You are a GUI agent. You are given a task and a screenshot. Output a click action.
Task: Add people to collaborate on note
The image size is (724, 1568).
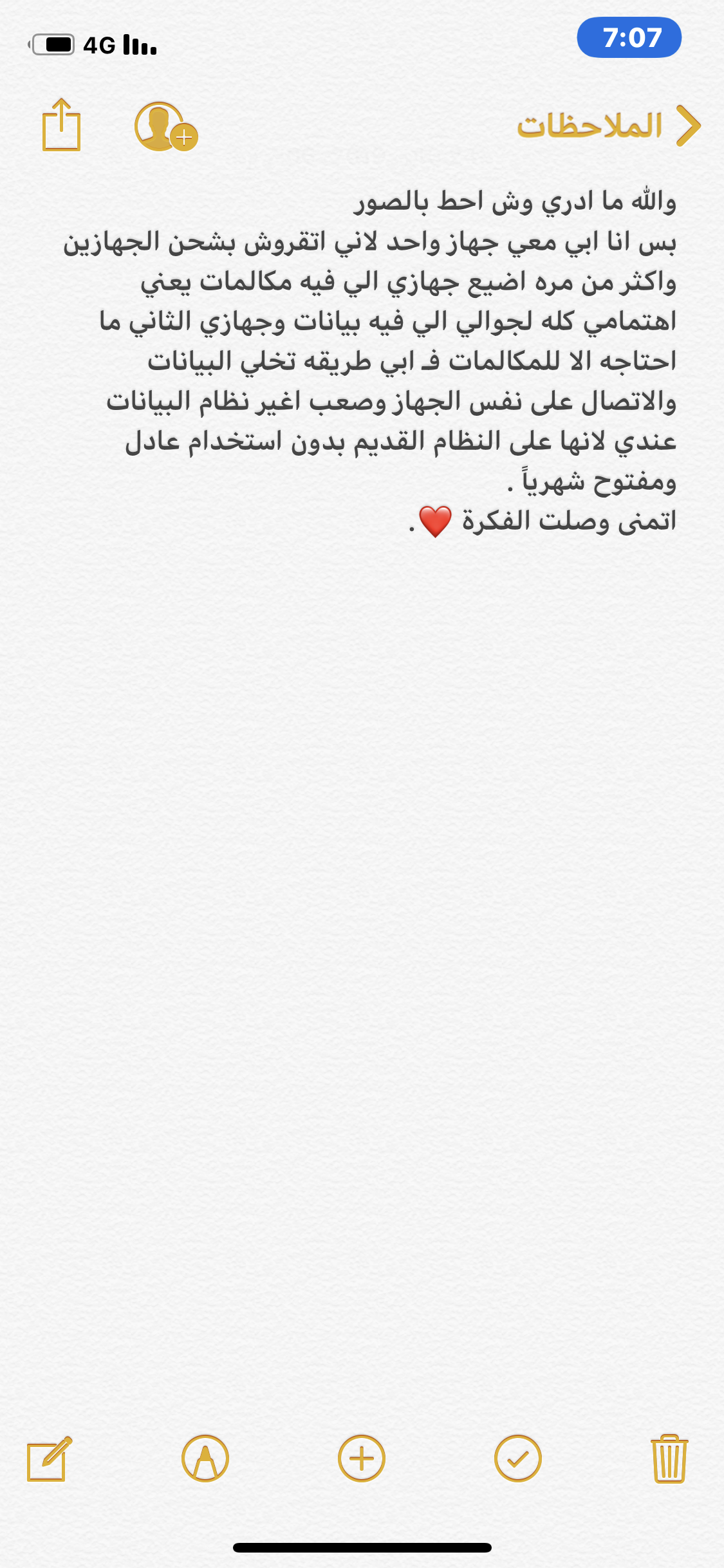pyautogui.click(x=166, y=126)
